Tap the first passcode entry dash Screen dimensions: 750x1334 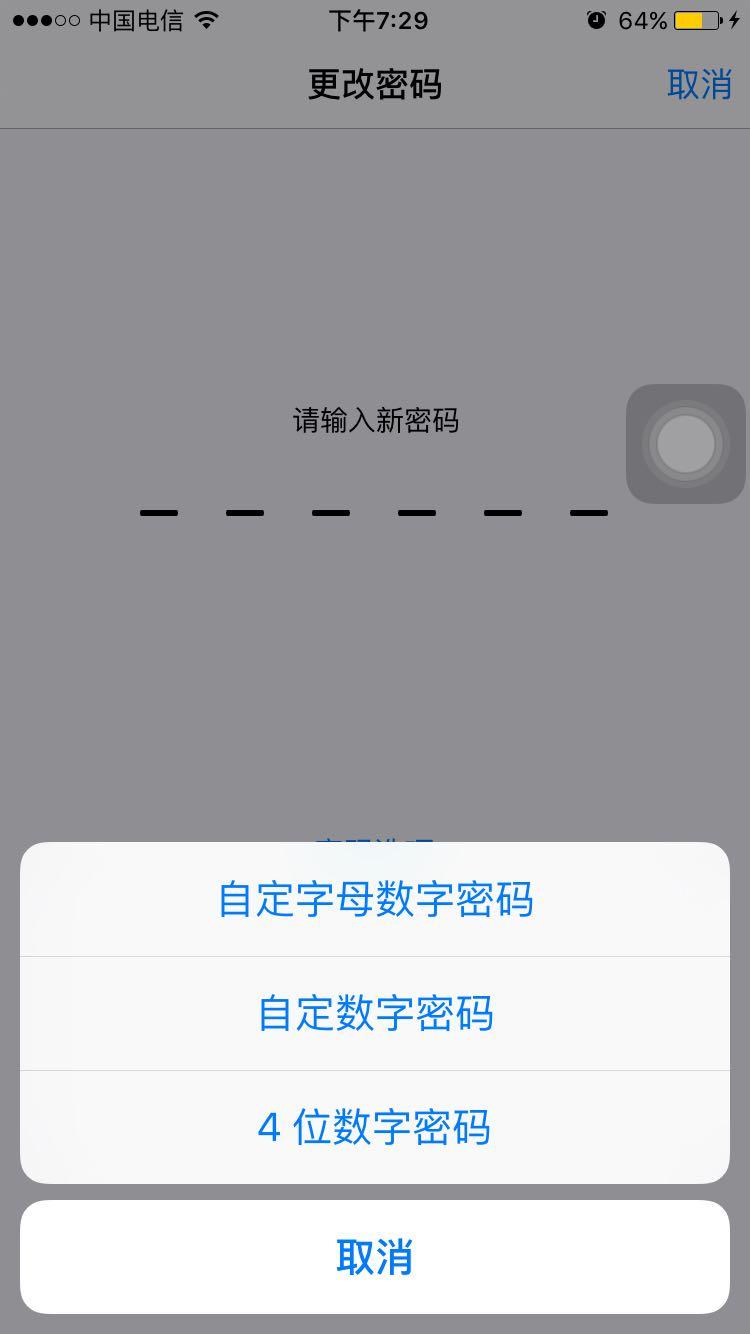tap(159, 512)
